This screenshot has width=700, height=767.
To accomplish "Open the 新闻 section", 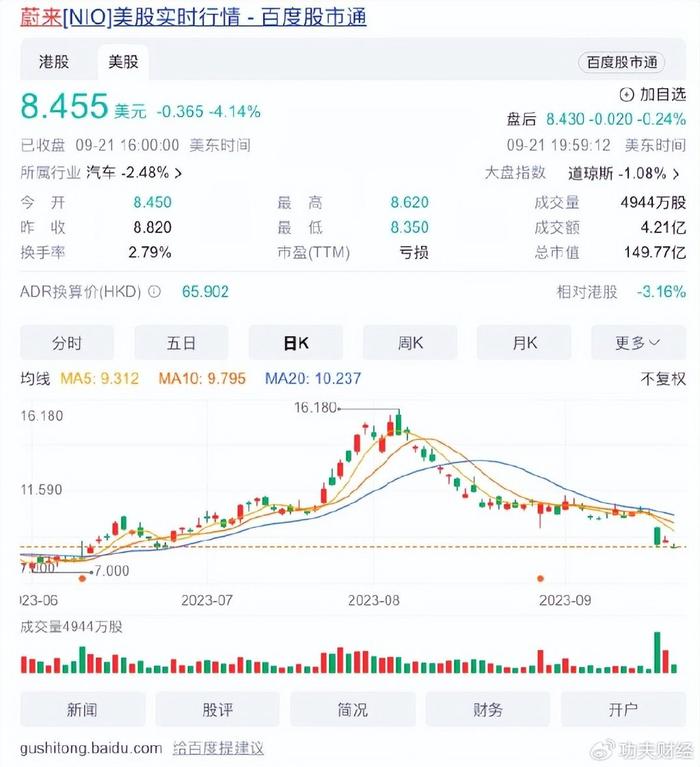I will [x=82, y=709].
